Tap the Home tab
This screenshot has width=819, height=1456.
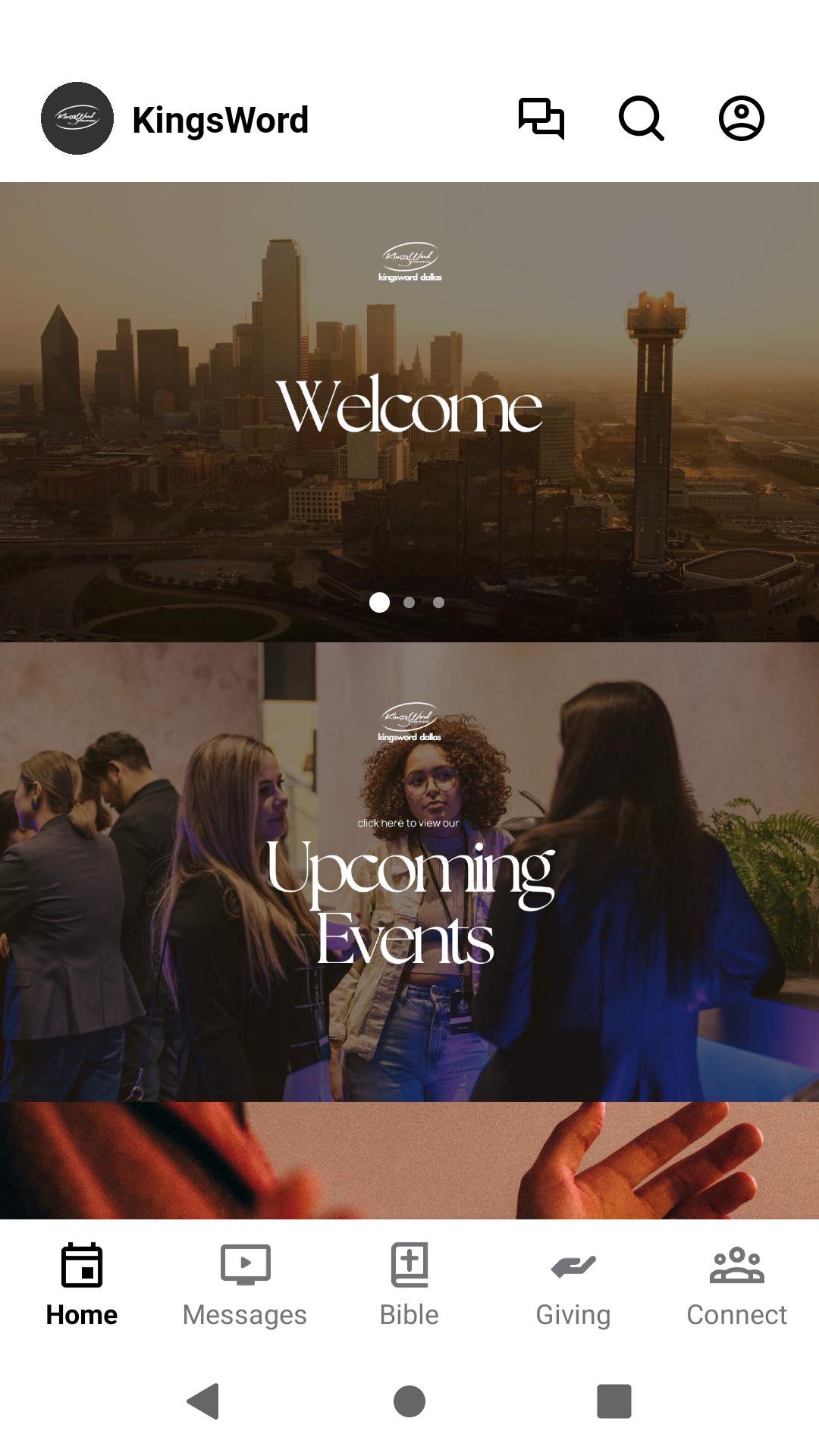pyautogui.click(x=82, y=1285)
